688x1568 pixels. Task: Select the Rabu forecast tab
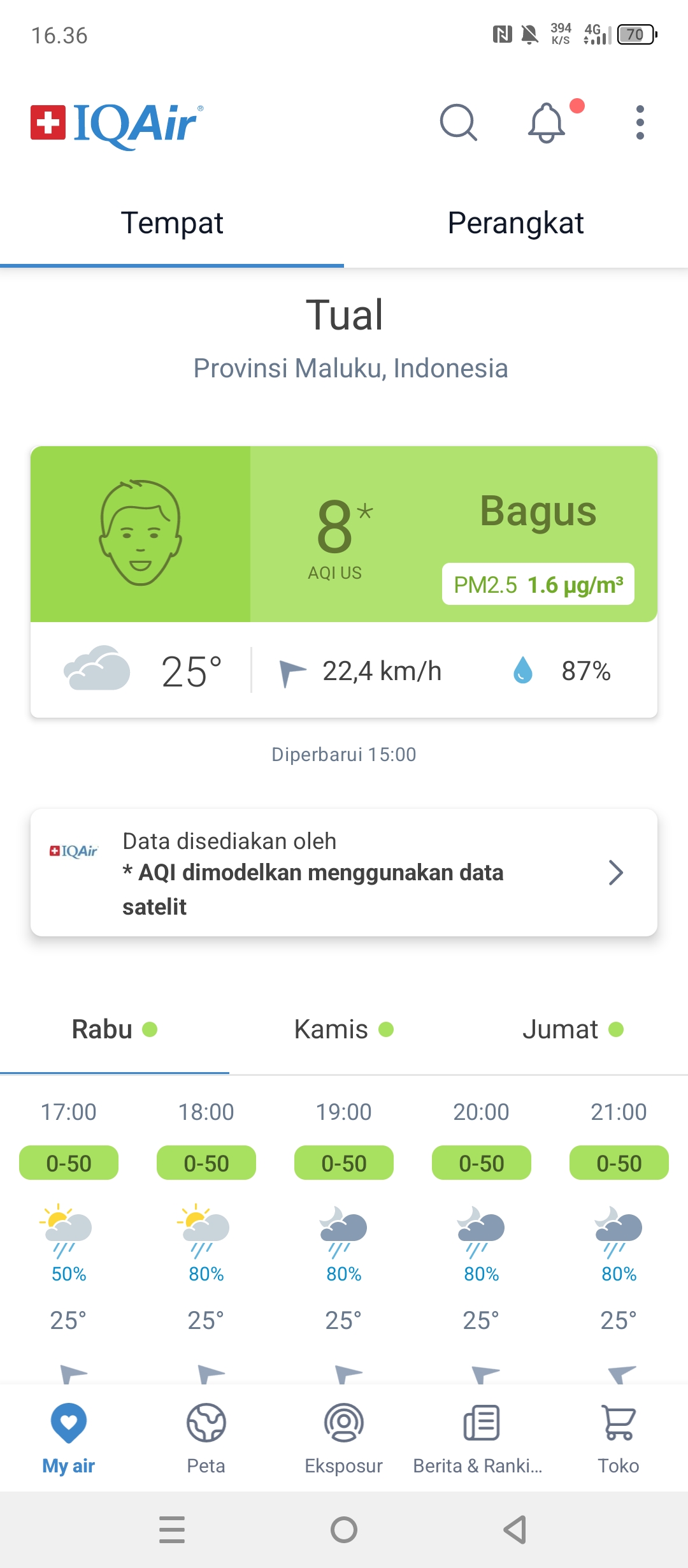[115, 1029]
